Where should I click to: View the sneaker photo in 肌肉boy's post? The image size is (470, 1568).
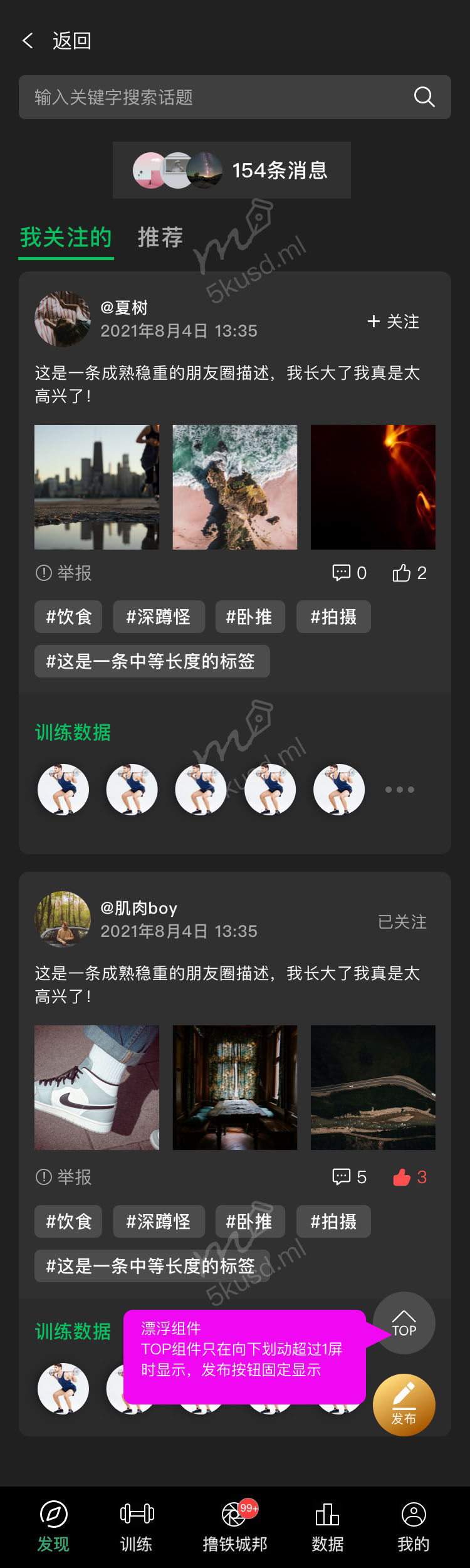[x=97, y=1087]
